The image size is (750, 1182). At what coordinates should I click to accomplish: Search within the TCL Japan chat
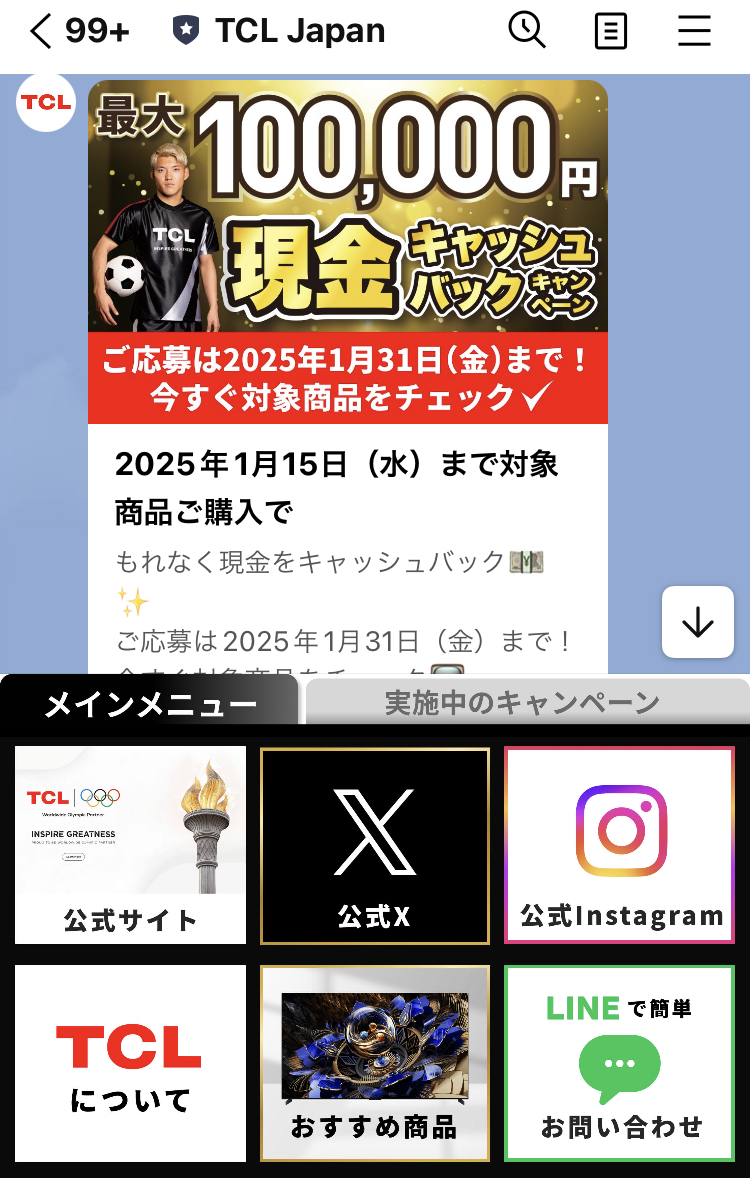pos(527,31)
